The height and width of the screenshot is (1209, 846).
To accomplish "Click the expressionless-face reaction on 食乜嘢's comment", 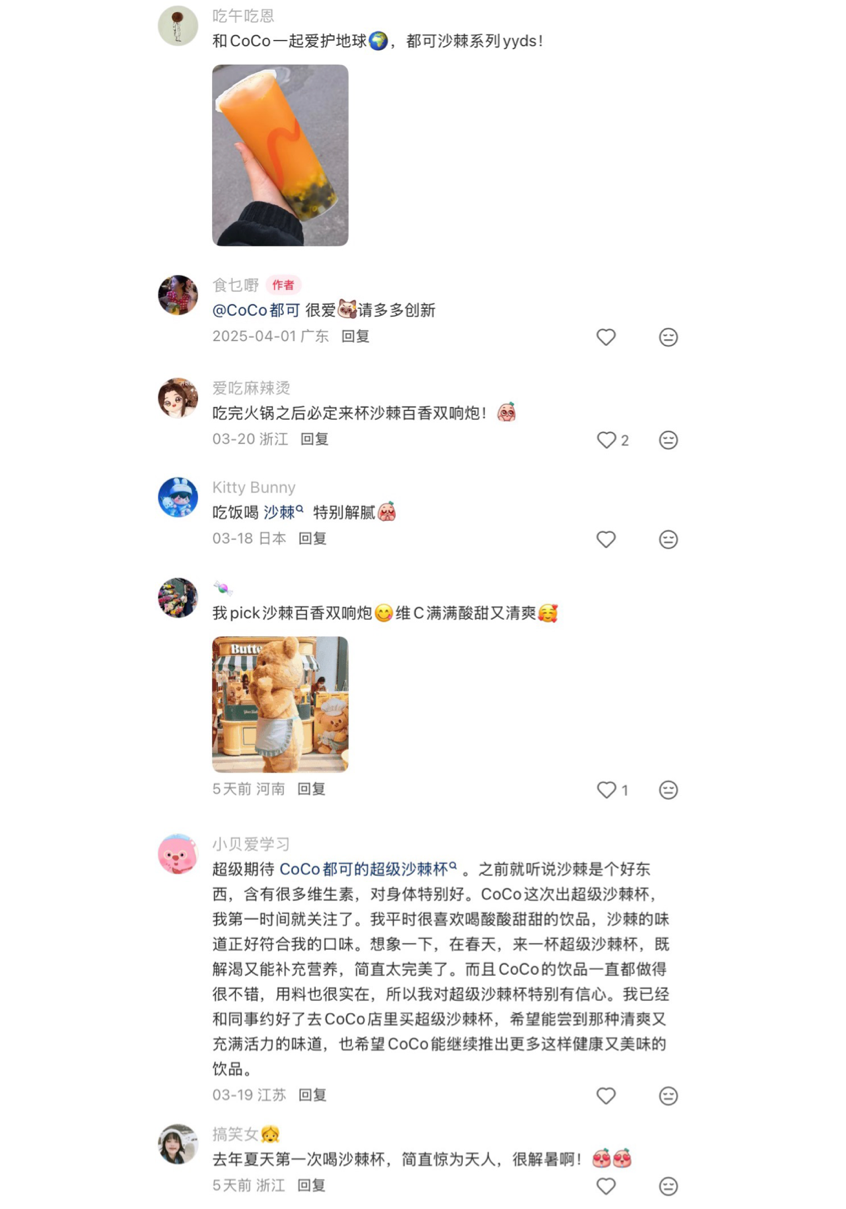I will tap(668, 337).
